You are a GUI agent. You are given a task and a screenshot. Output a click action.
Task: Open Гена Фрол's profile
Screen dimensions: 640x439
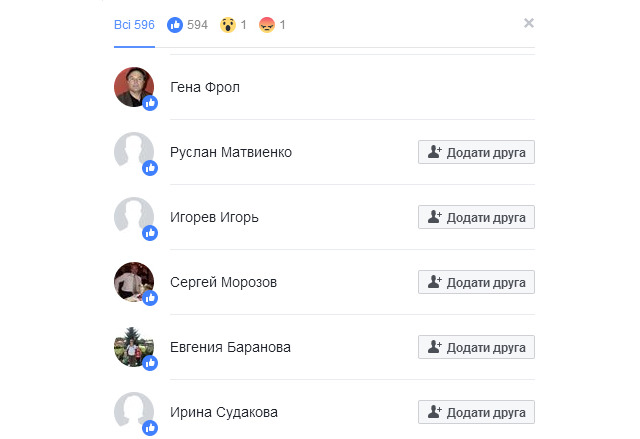(x=205, y=87)
